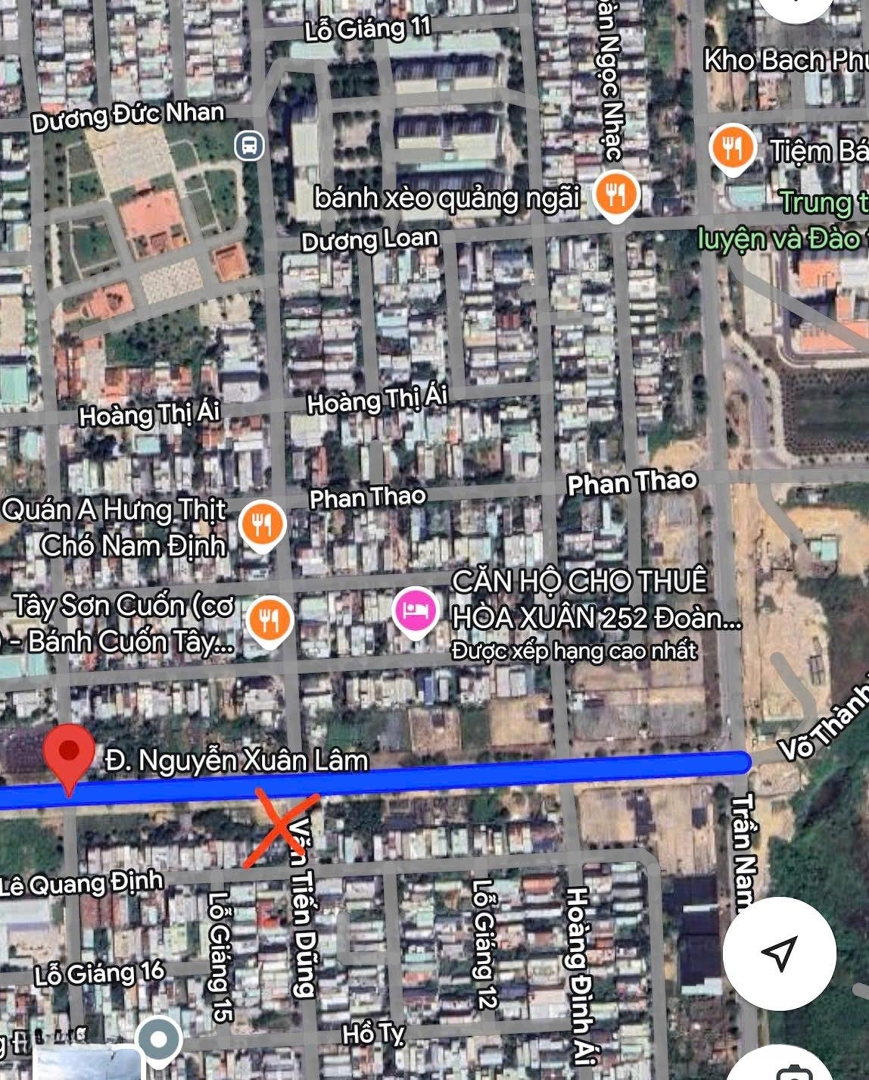Image resolution: width=869 pixels, height=1080 pixels.
Task: Open the Tây Sơn Cuốn restaurant marker
Action: tap(268, 620)
